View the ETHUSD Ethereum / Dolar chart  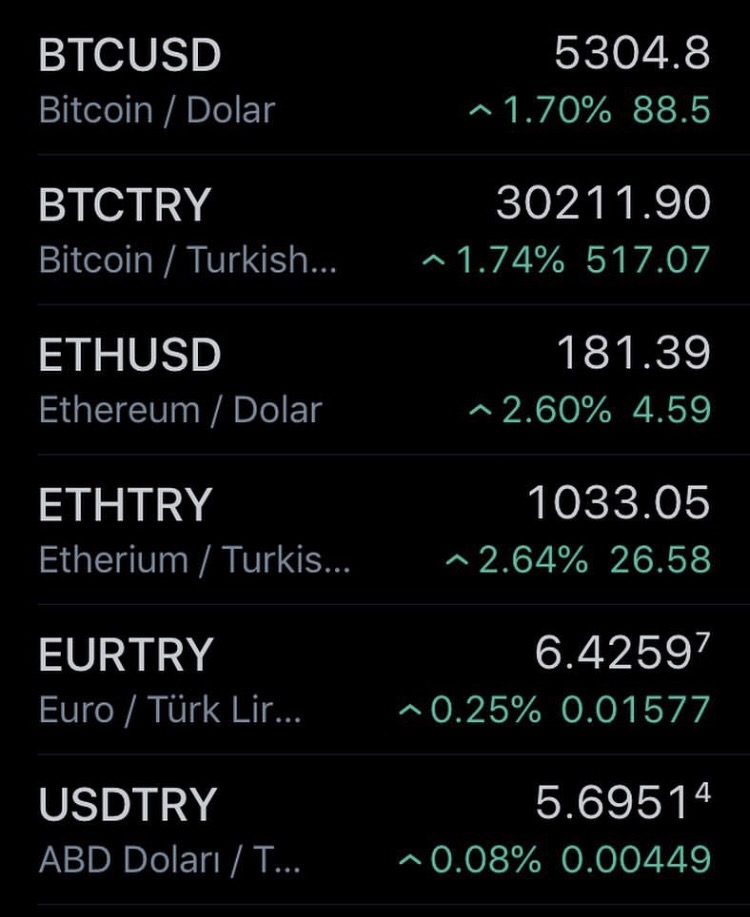click(374, 380)
